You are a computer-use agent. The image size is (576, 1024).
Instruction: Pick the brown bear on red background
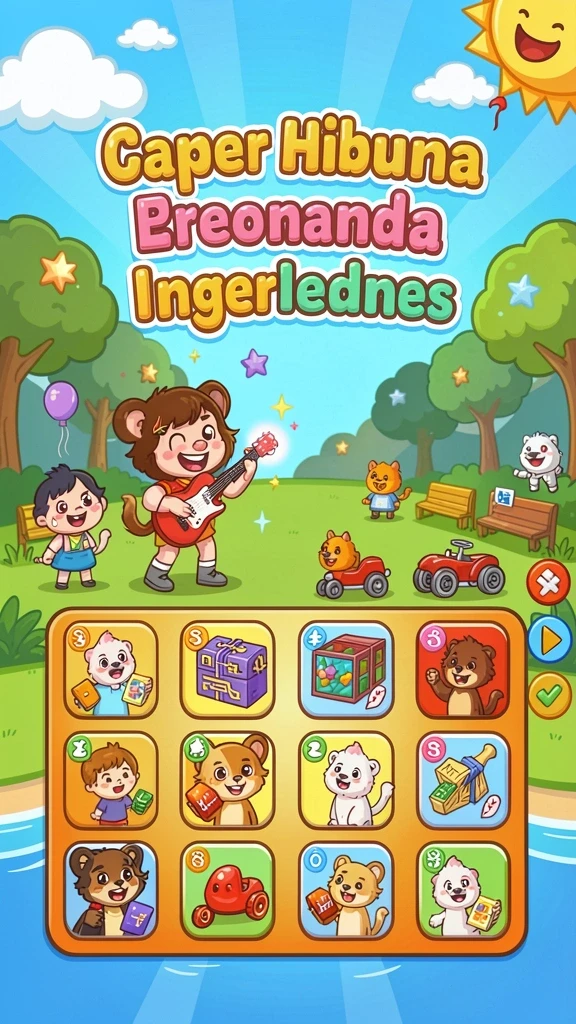[463, 669]
